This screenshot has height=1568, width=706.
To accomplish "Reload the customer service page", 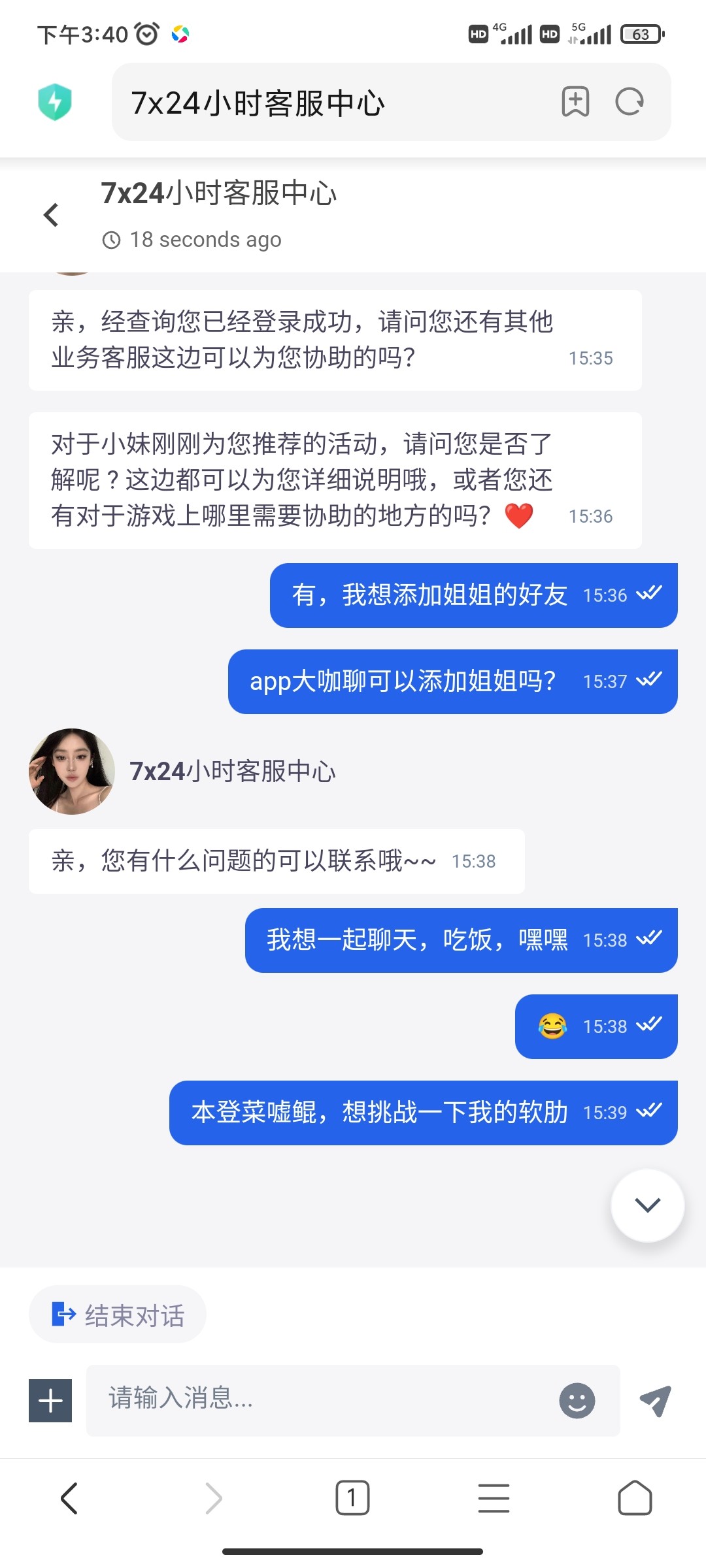I will (x=630, y=102).
